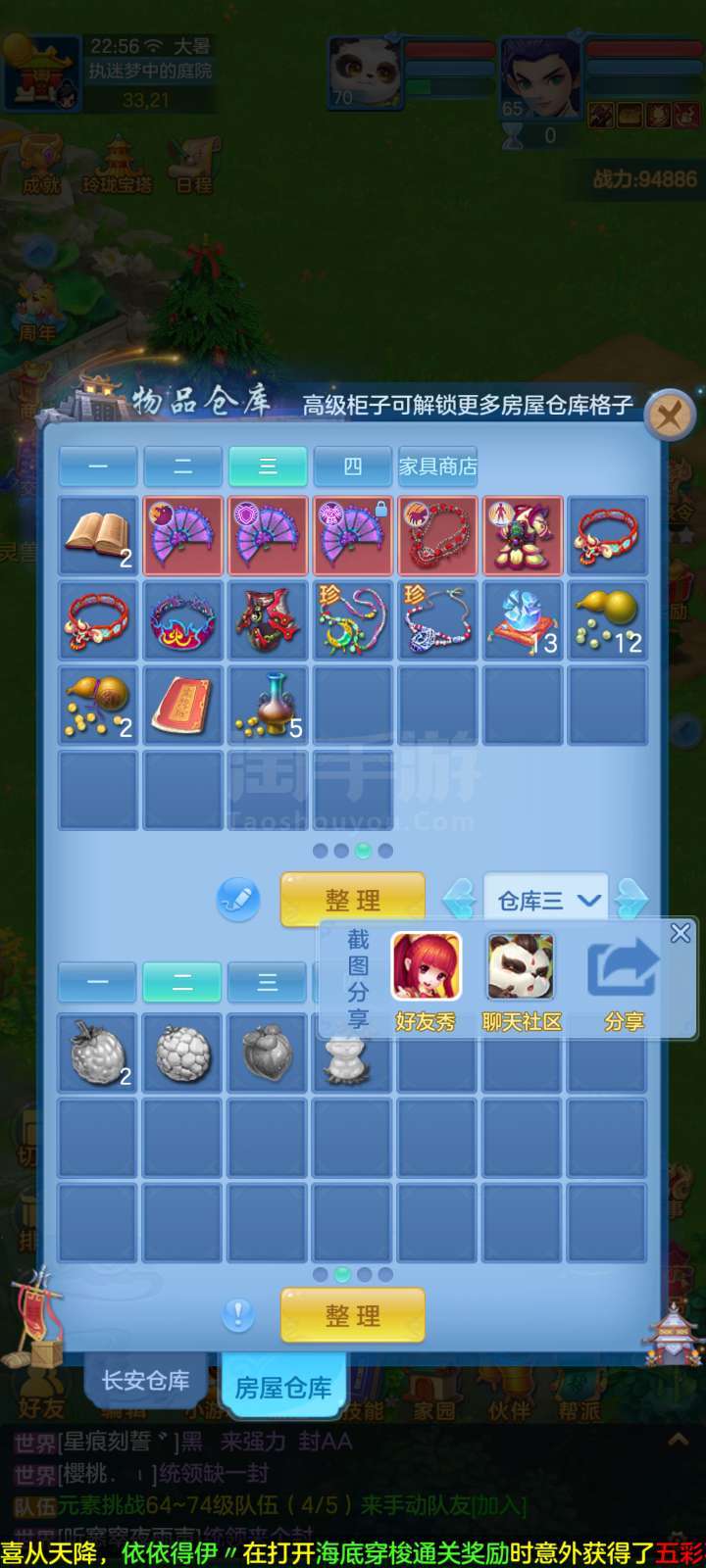This screenshot has width=706, height=1568.
Task: Share screenshot to 聊天社区
Action: pos(522,982)
